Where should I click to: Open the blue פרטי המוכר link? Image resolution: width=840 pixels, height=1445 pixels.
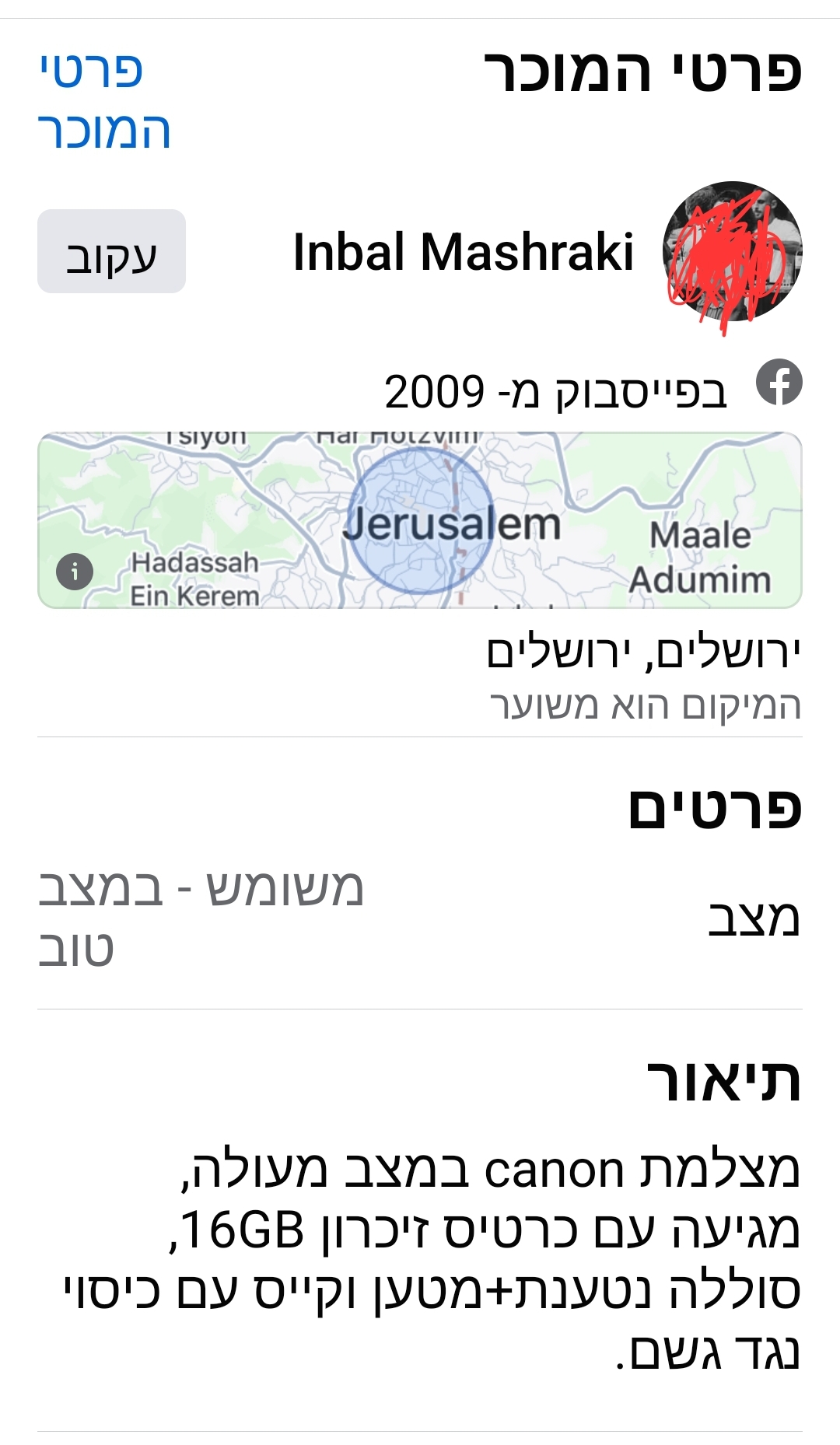click(103, 100)
